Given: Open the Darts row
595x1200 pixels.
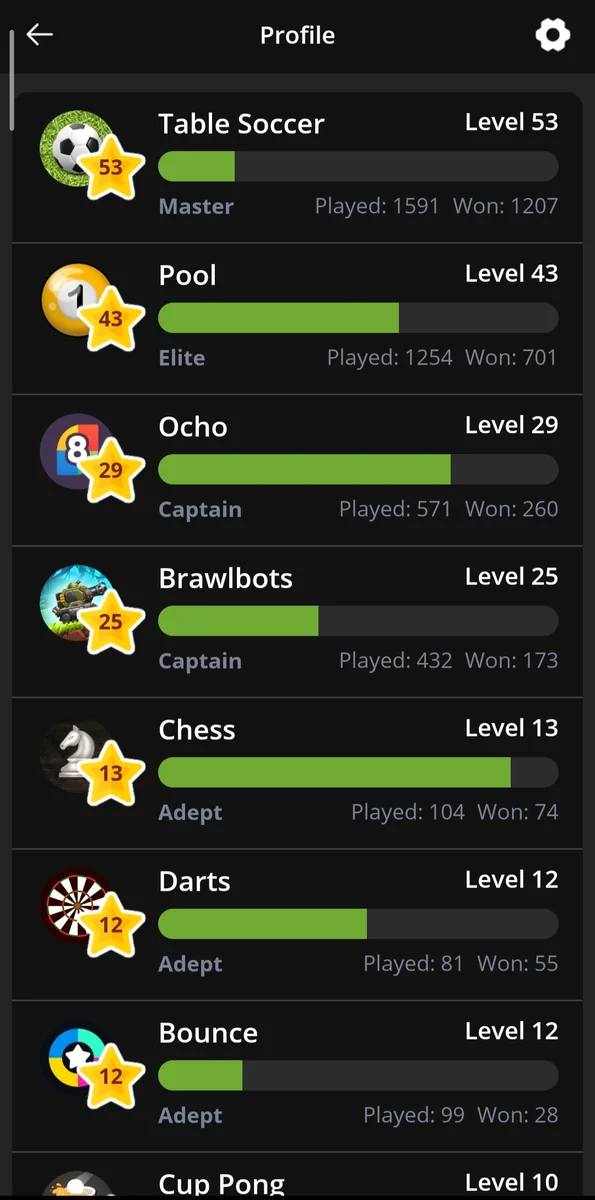Looking at the screenshot, I should point(297,925).
